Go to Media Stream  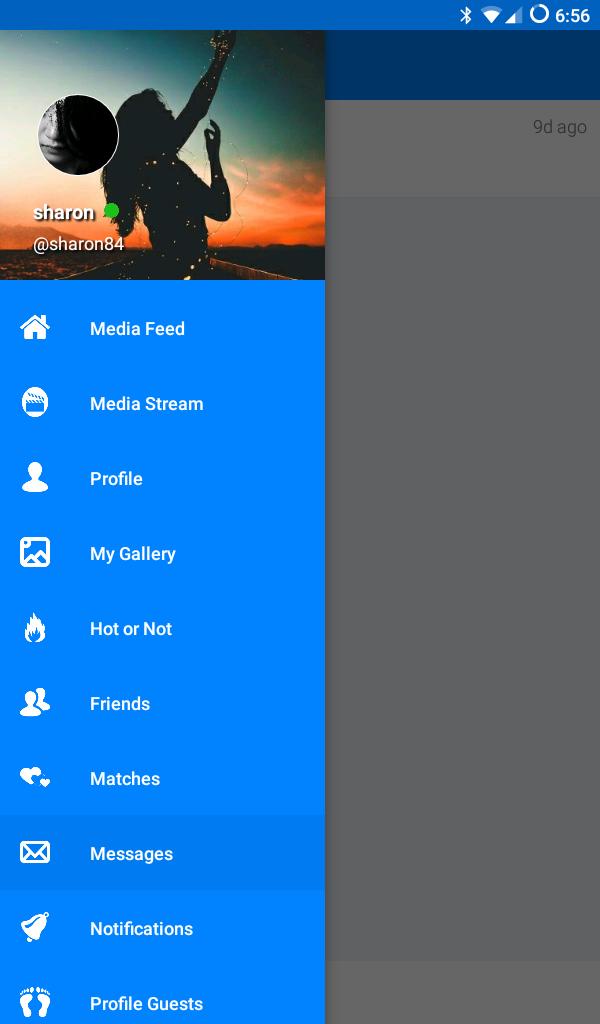pos(146,403)
